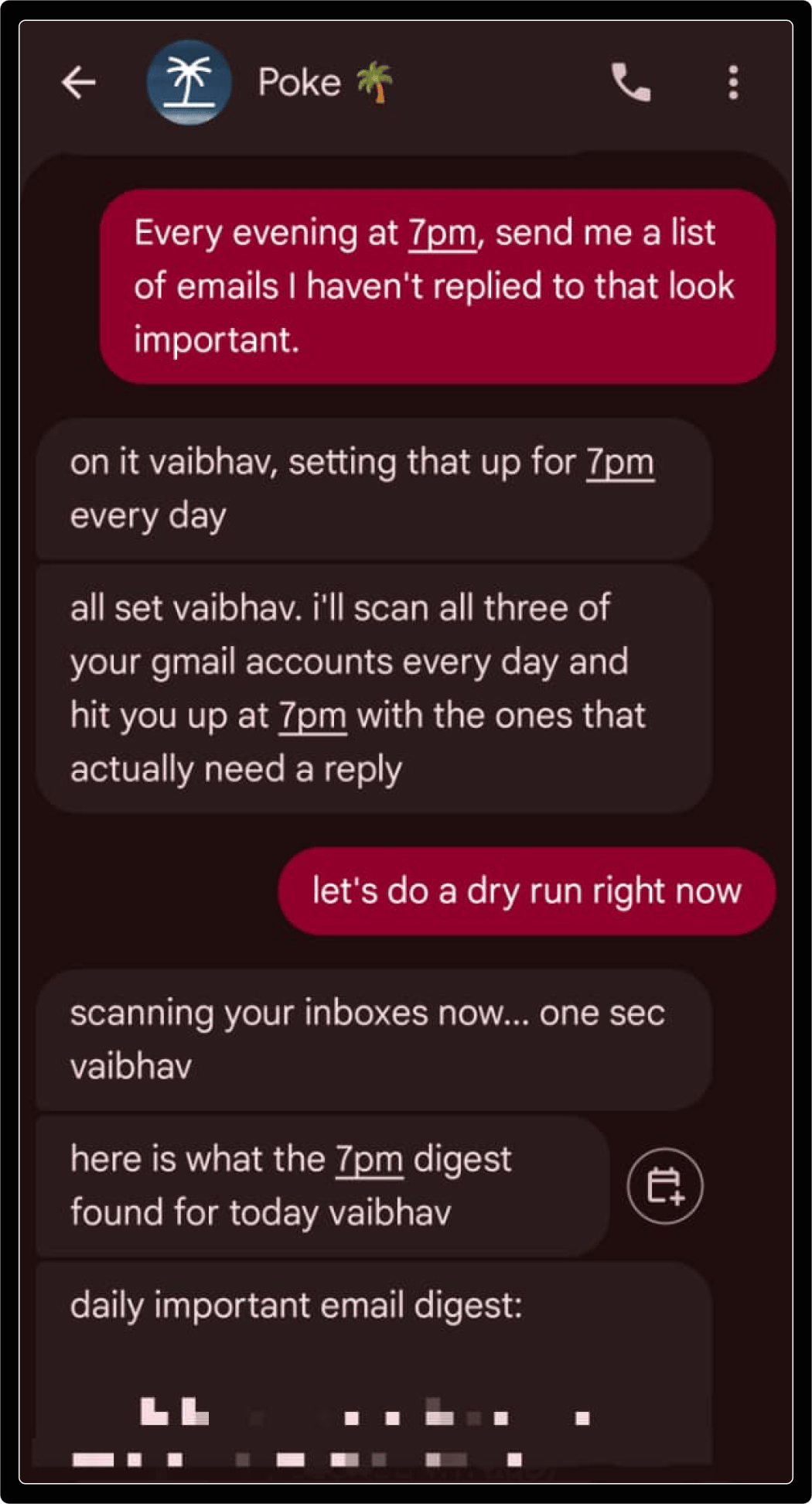Open the 7pm link in "Every evening" message
Image resolution: width=812 pixels, height=1504 pixels.
442,233
